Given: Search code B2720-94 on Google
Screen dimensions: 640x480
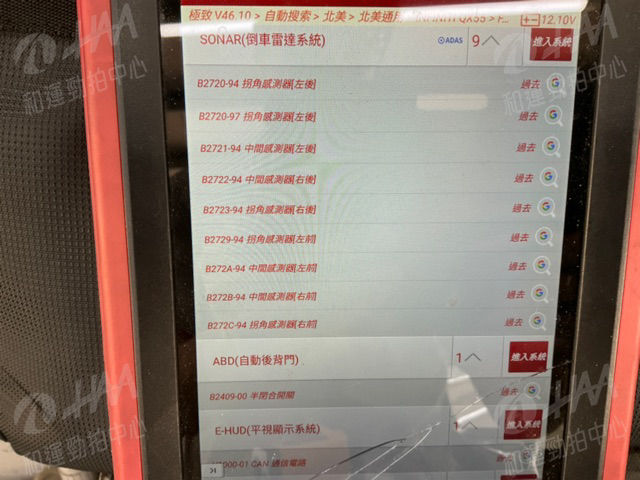Looking at the screenshot, I should 556,85.
